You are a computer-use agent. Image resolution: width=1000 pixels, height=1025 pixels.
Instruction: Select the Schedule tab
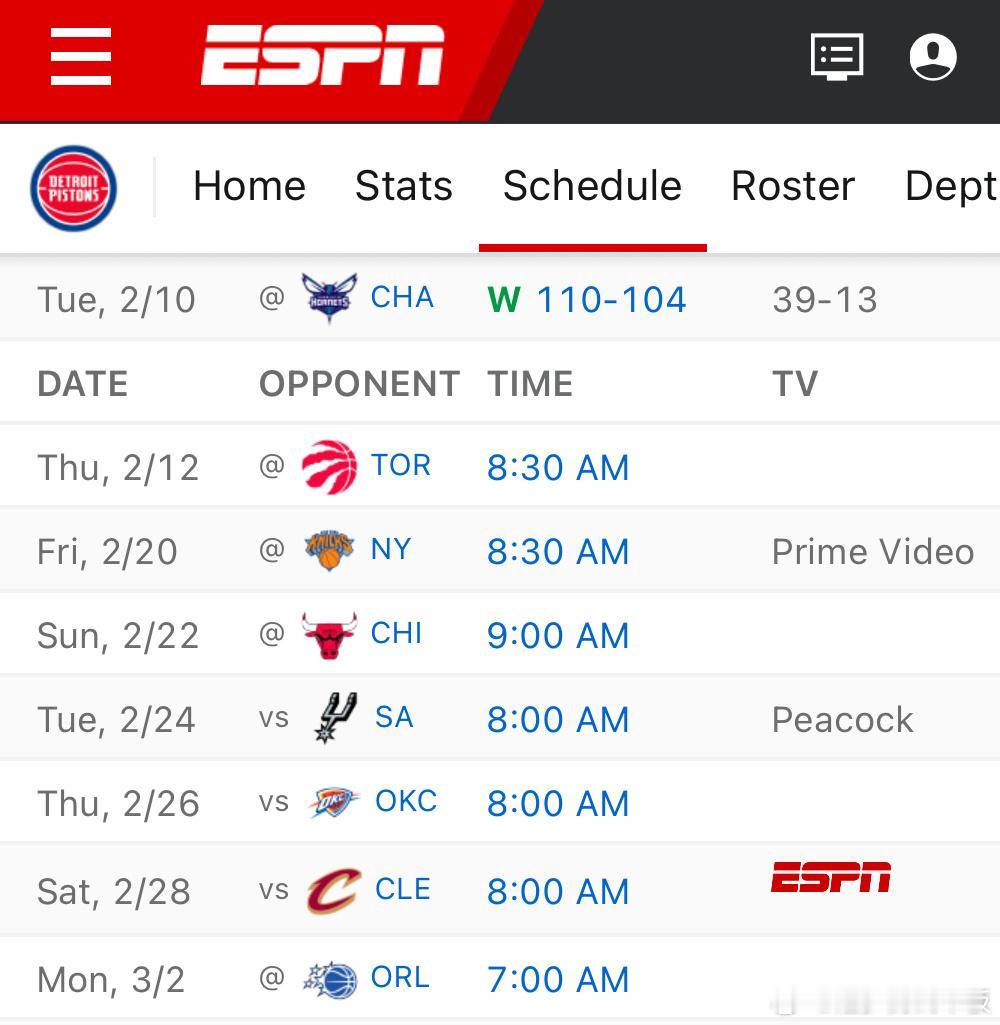pyautogui.click(x=592, y=187)
